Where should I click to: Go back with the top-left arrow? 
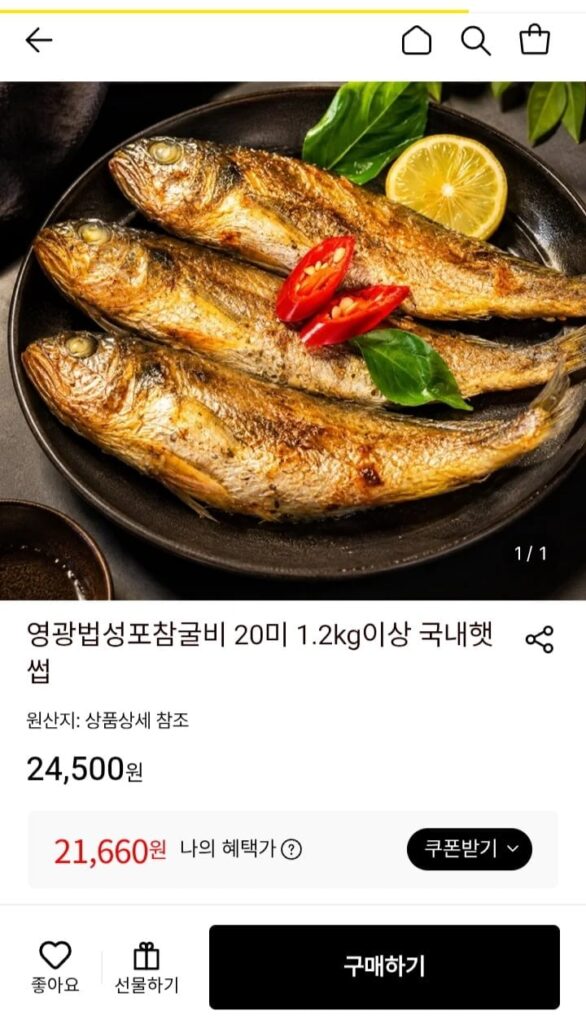tap(39, 40)
